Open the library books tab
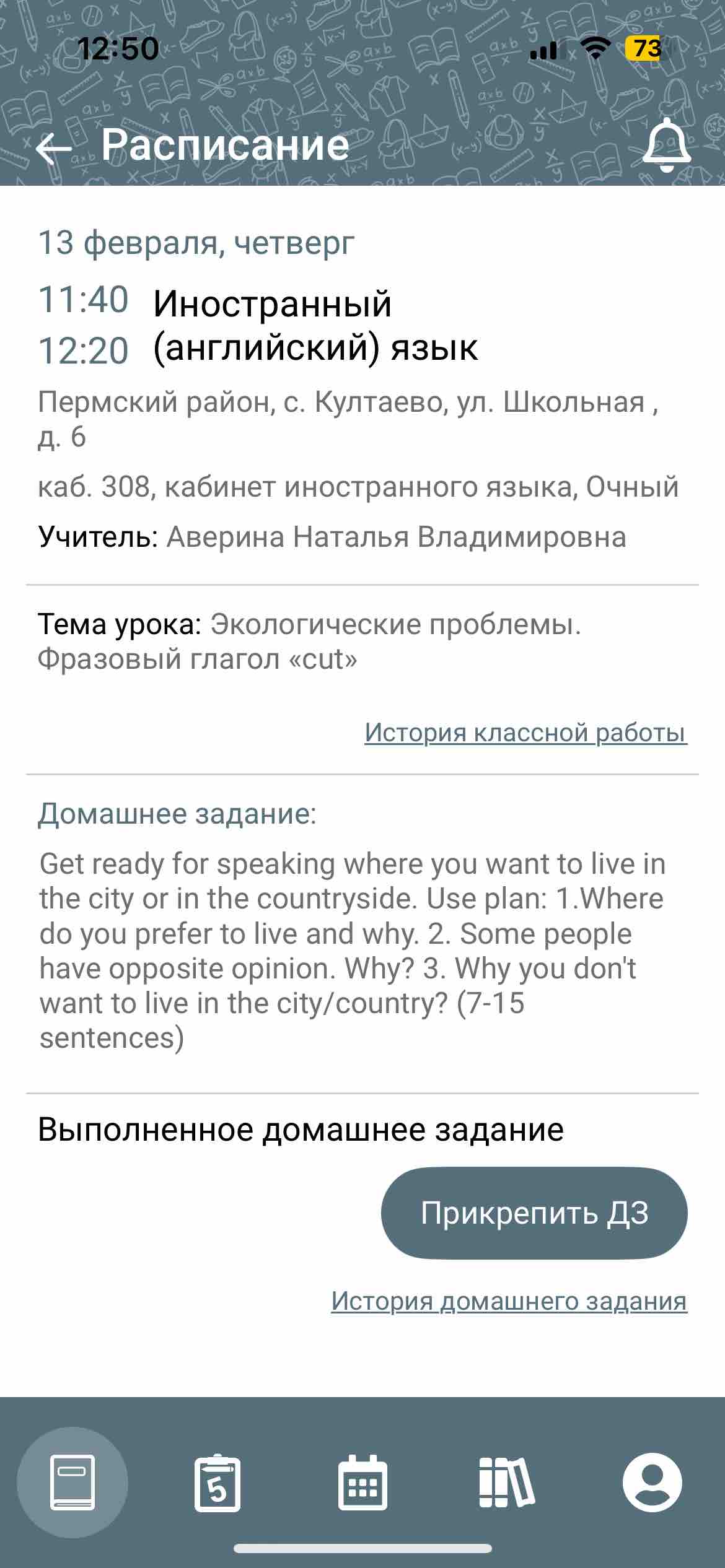This screenshot has height=1568, width=725. tap(507, 1483)
